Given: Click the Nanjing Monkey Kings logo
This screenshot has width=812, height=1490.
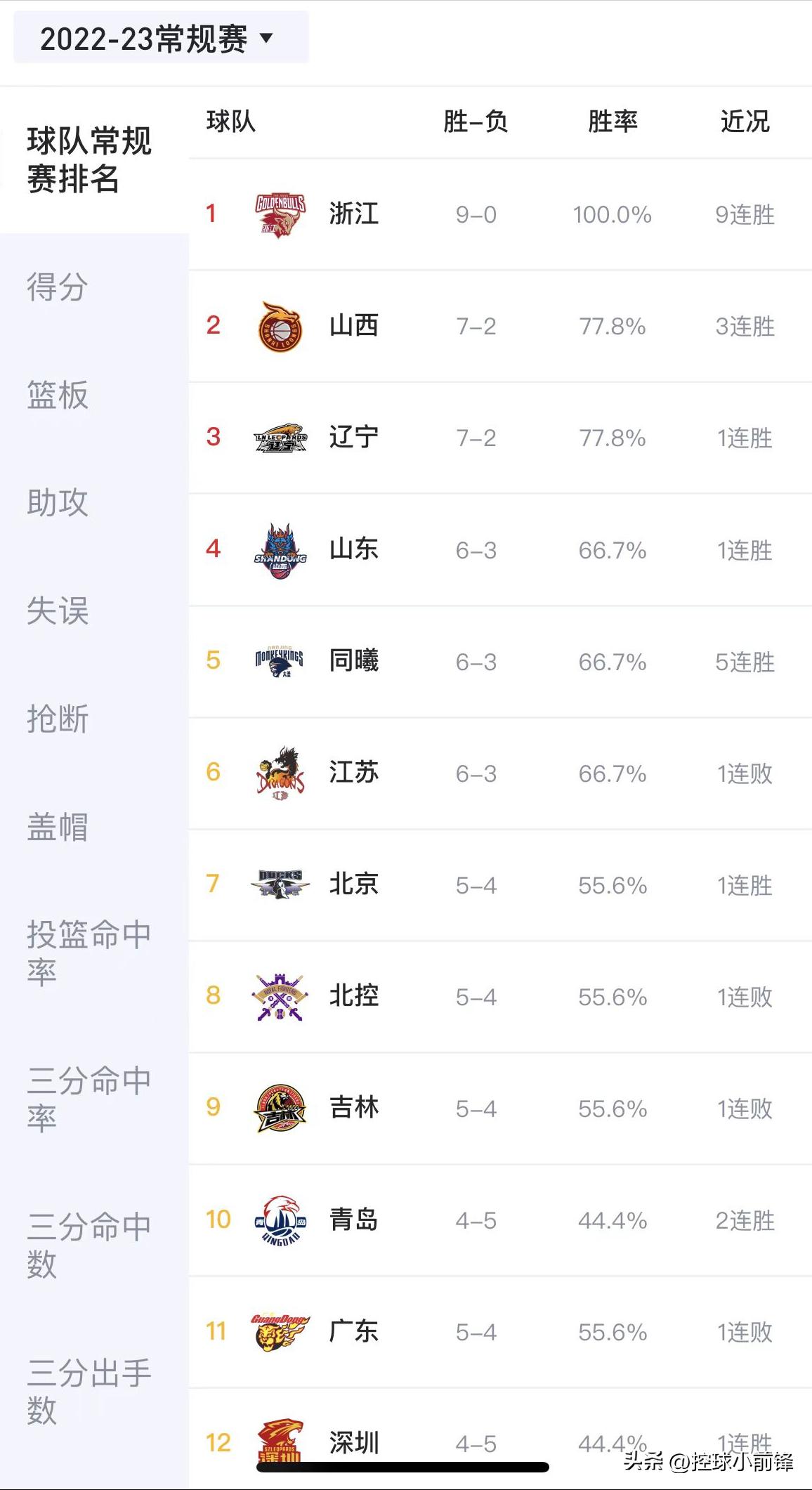Looking at the screenshot, I should point(280,660).
